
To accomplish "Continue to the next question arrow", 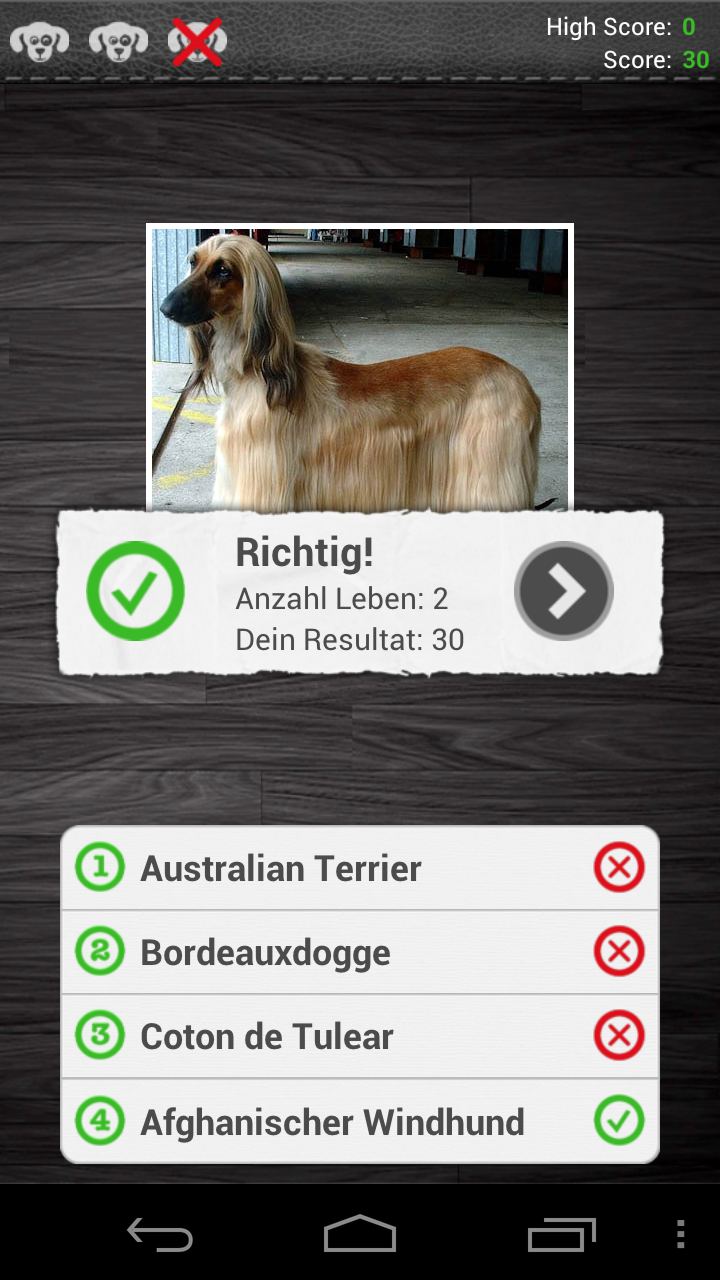I will pos(563,591).
